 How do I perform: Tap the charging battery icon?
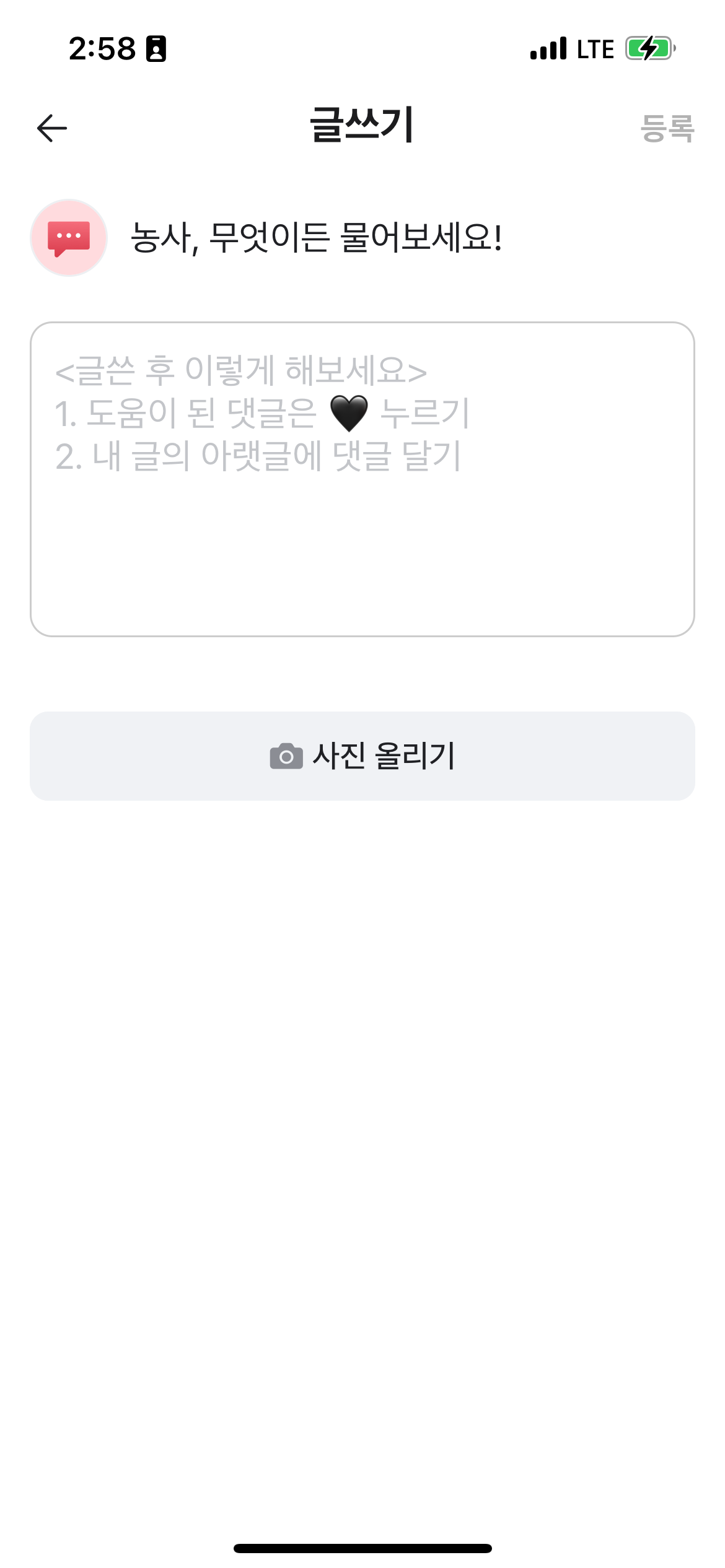pyautogui.click(x=649, y=48)
